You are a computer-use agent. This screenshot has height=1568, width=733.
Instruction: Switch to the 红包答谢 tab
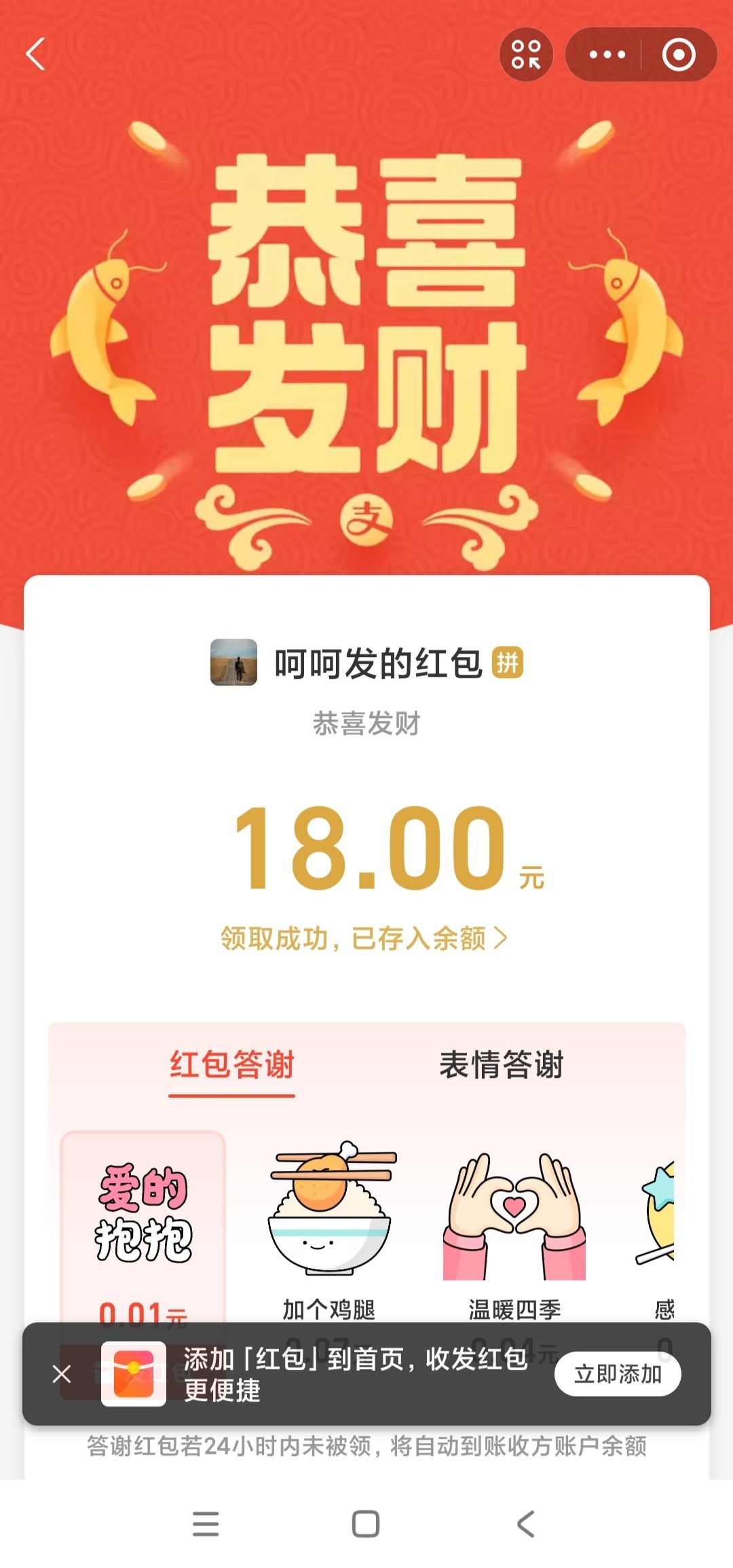tap(231, 1064)
